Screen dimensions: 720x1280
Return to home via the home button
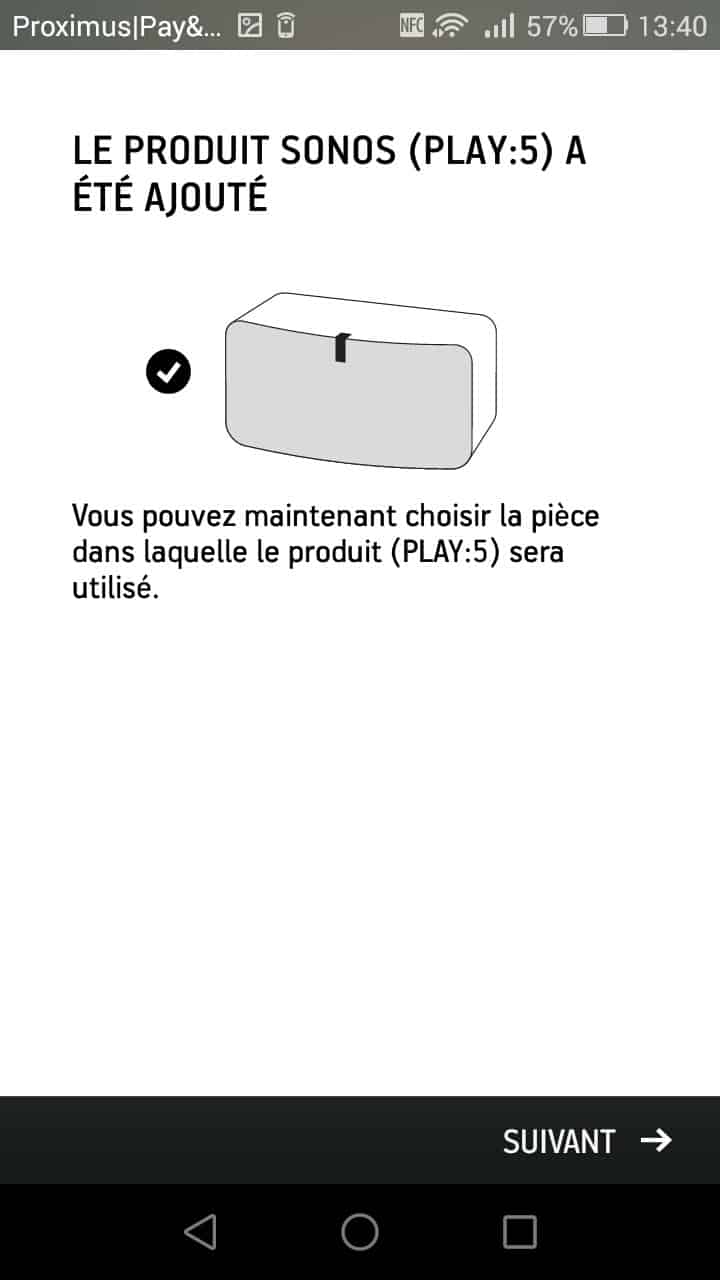pos(360,1232)
